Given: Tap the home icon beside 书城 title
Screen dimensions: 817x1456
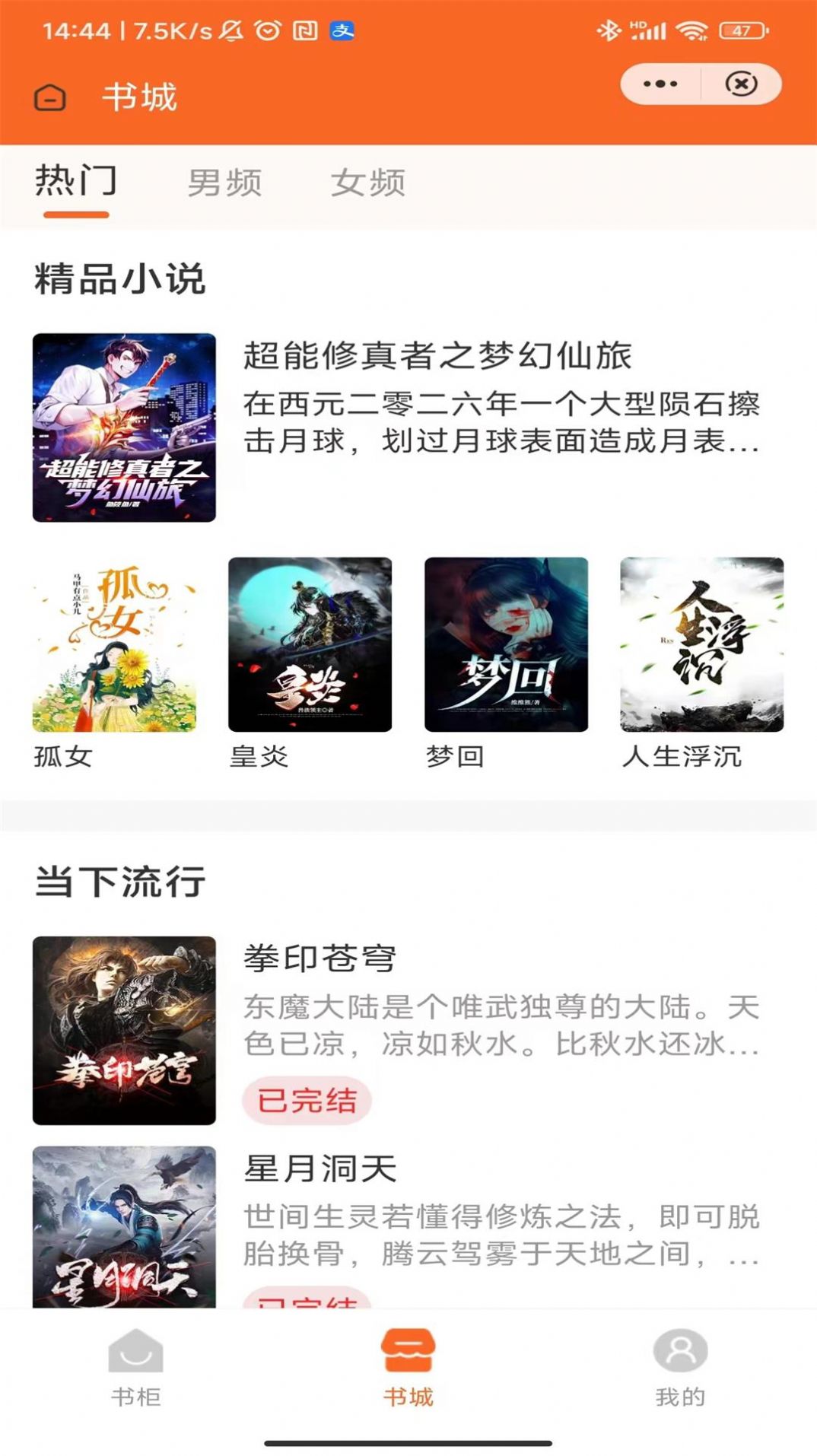Looking at the screenshot, I should click(x=48, y=97).
